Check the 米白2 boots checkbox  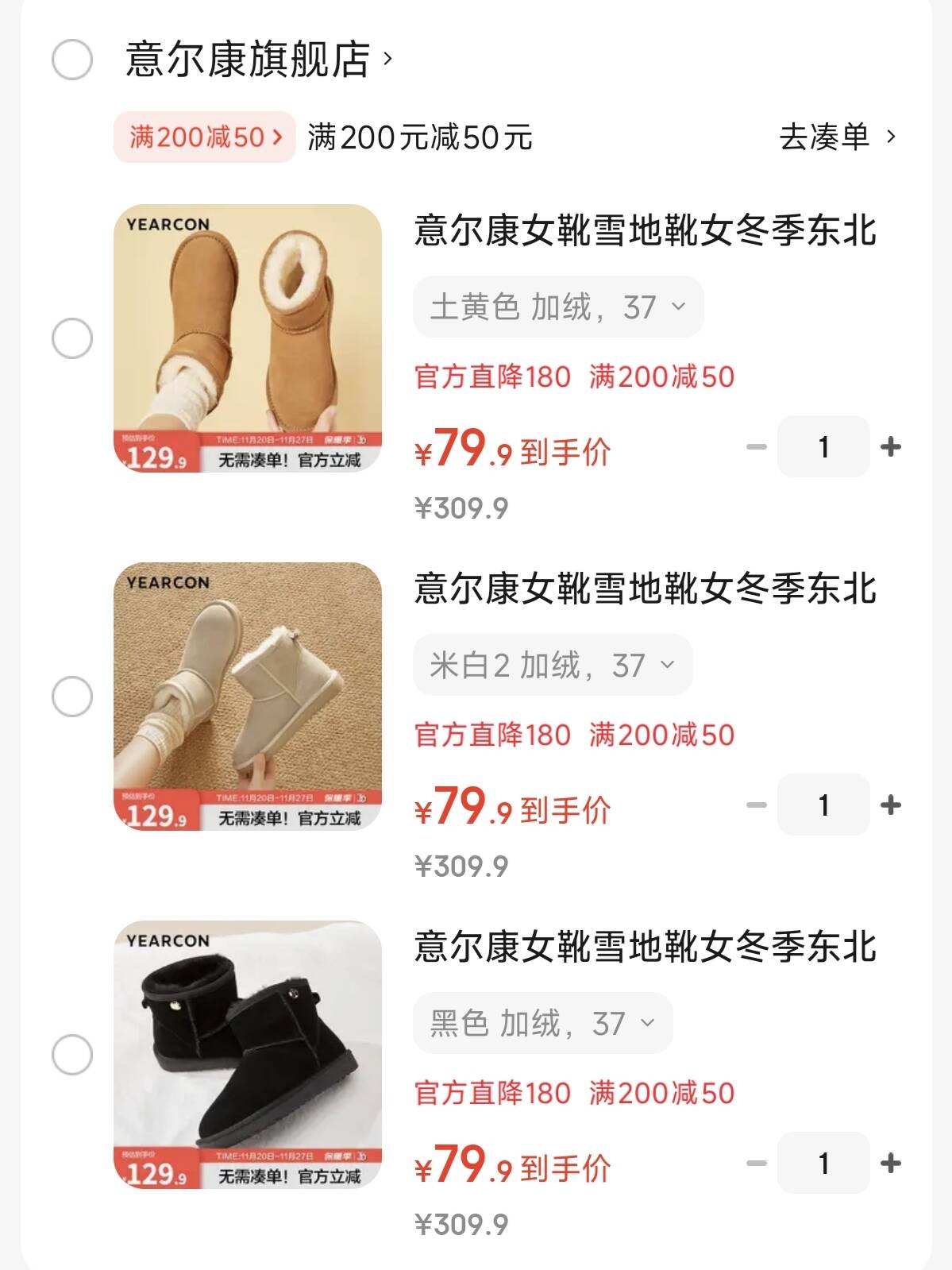click(x=72, y=697)
